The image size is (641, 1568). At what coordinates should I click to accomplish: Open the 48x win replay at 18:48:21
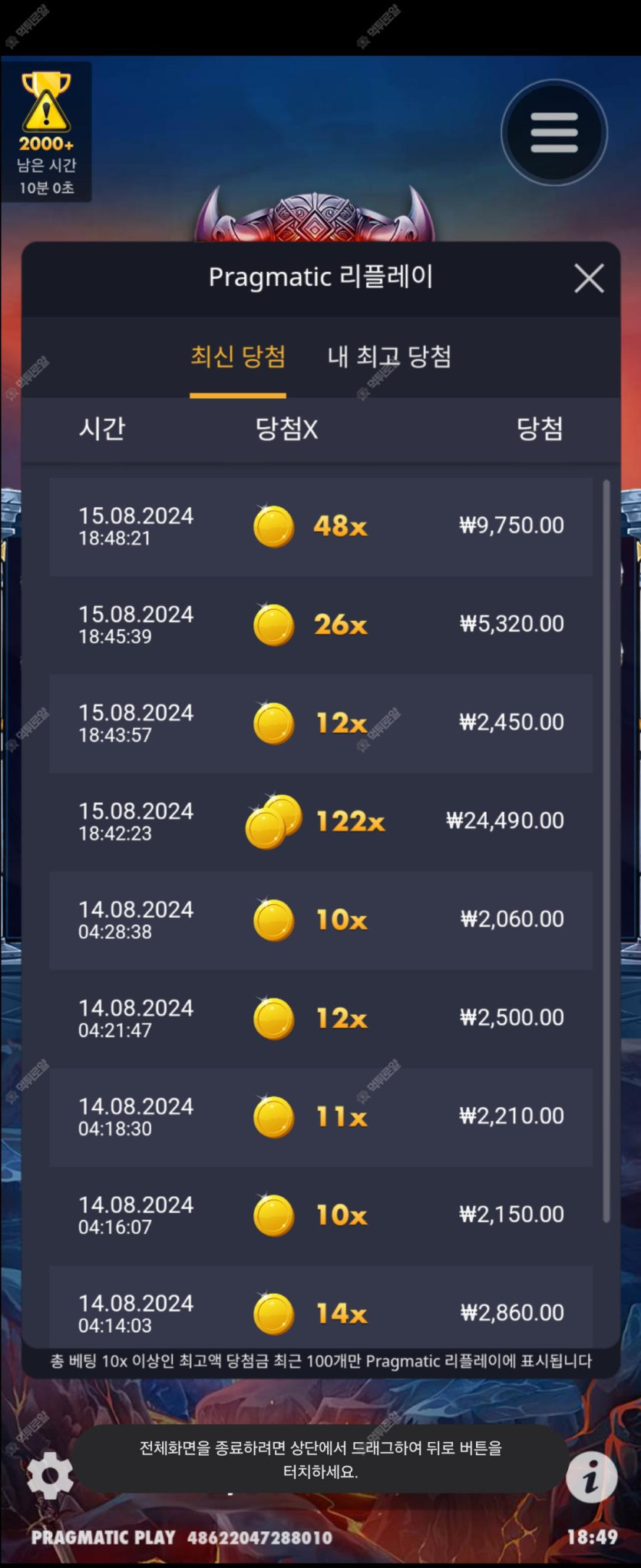click(x=320, y=526)
